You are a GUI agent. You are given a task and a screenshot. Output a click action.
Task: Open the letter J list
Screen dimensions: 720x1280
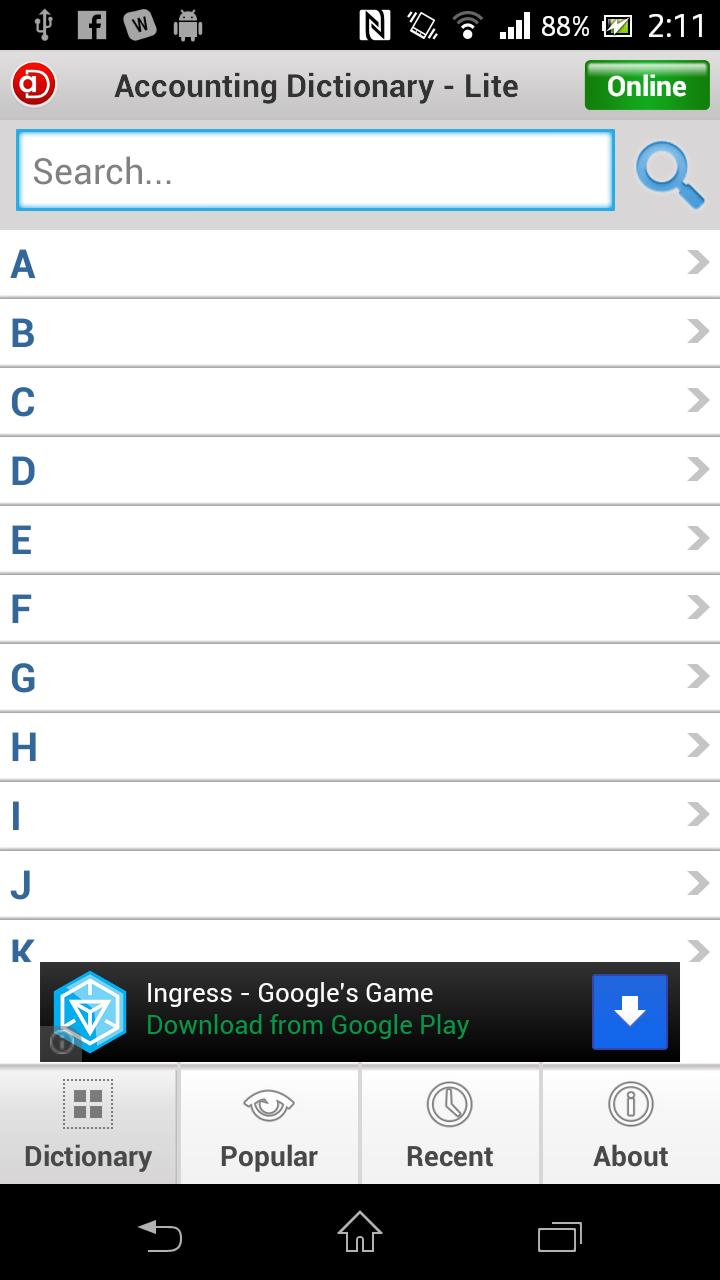pyautogui.click(x=360, y=884)
